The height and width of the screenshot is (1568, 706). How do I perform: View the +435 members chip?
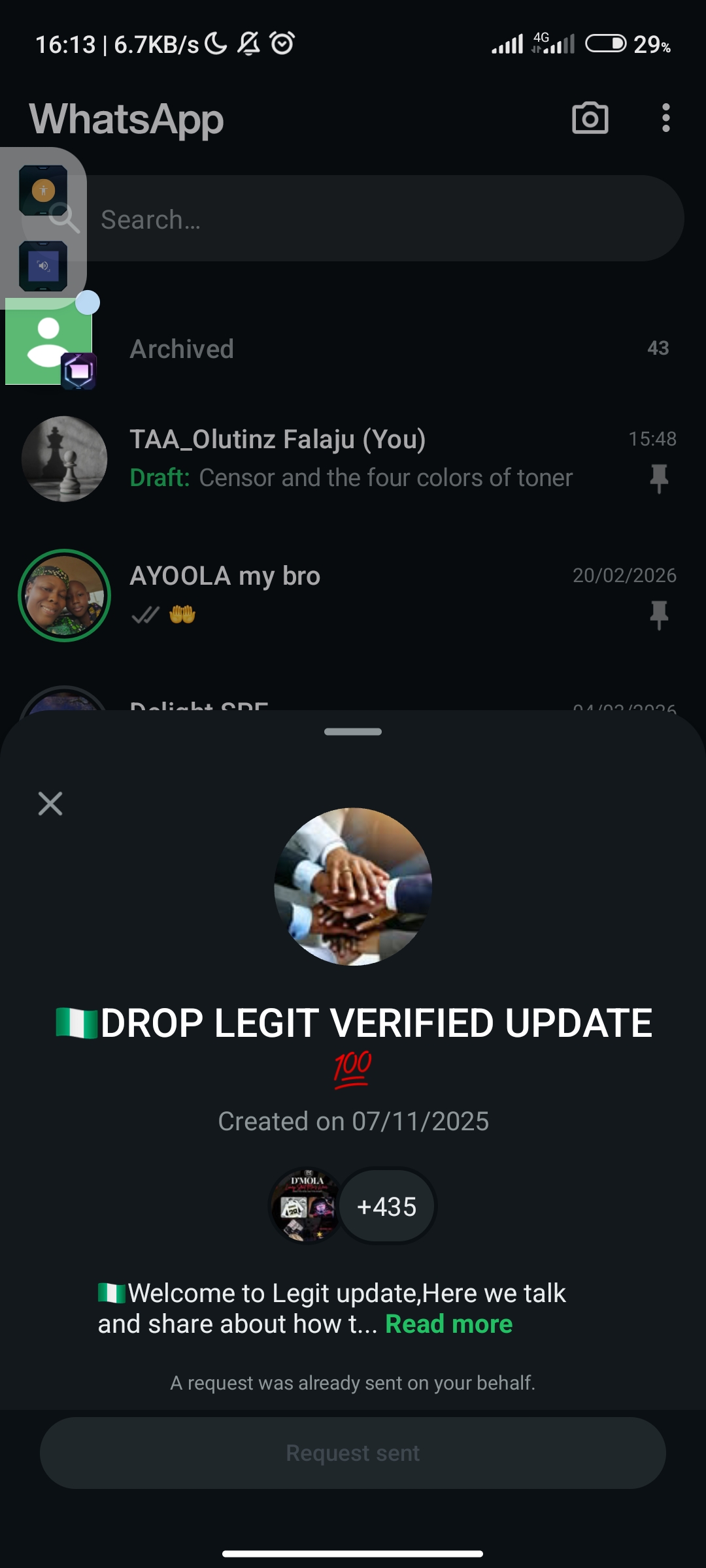(387, 1207)
